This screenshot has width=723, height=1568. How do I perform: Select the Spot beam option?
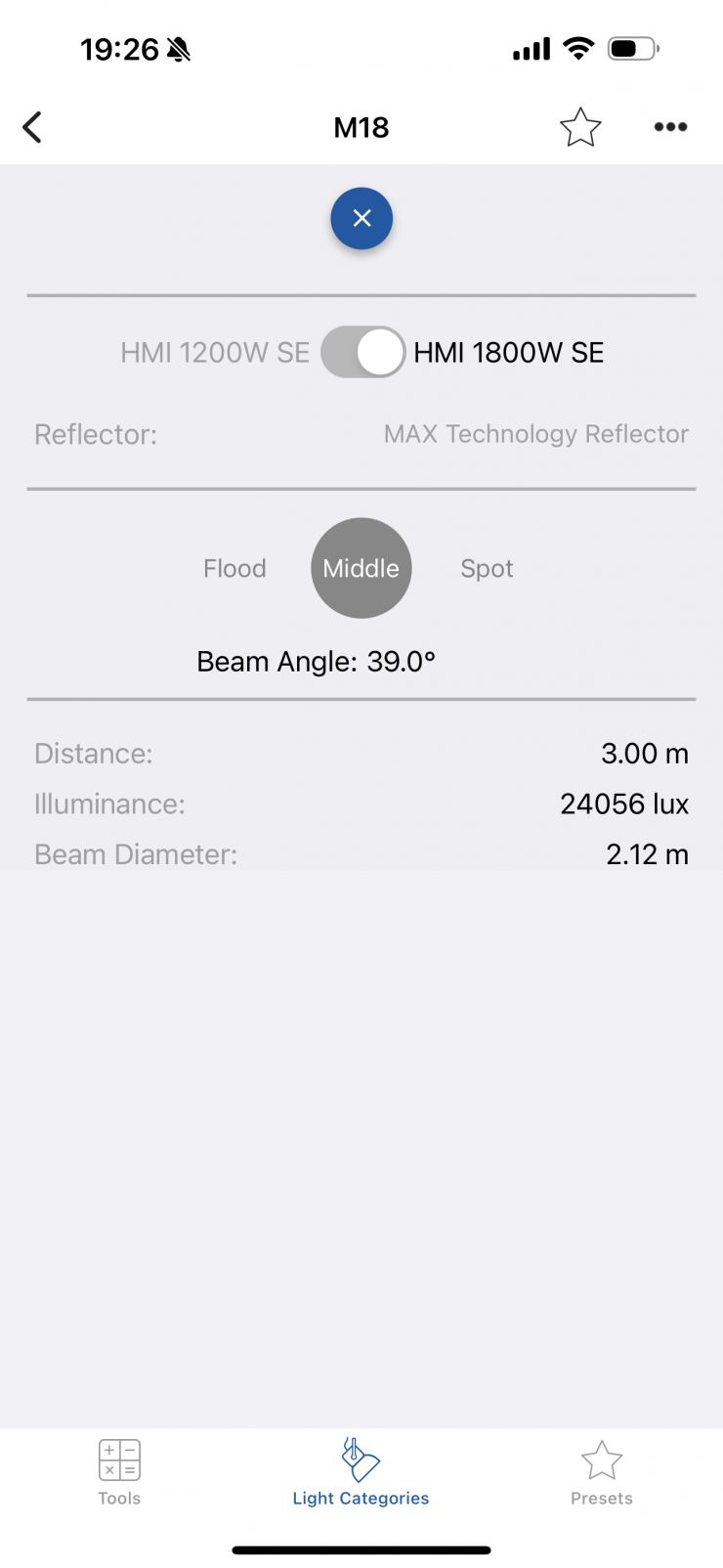tap(487, 568)
